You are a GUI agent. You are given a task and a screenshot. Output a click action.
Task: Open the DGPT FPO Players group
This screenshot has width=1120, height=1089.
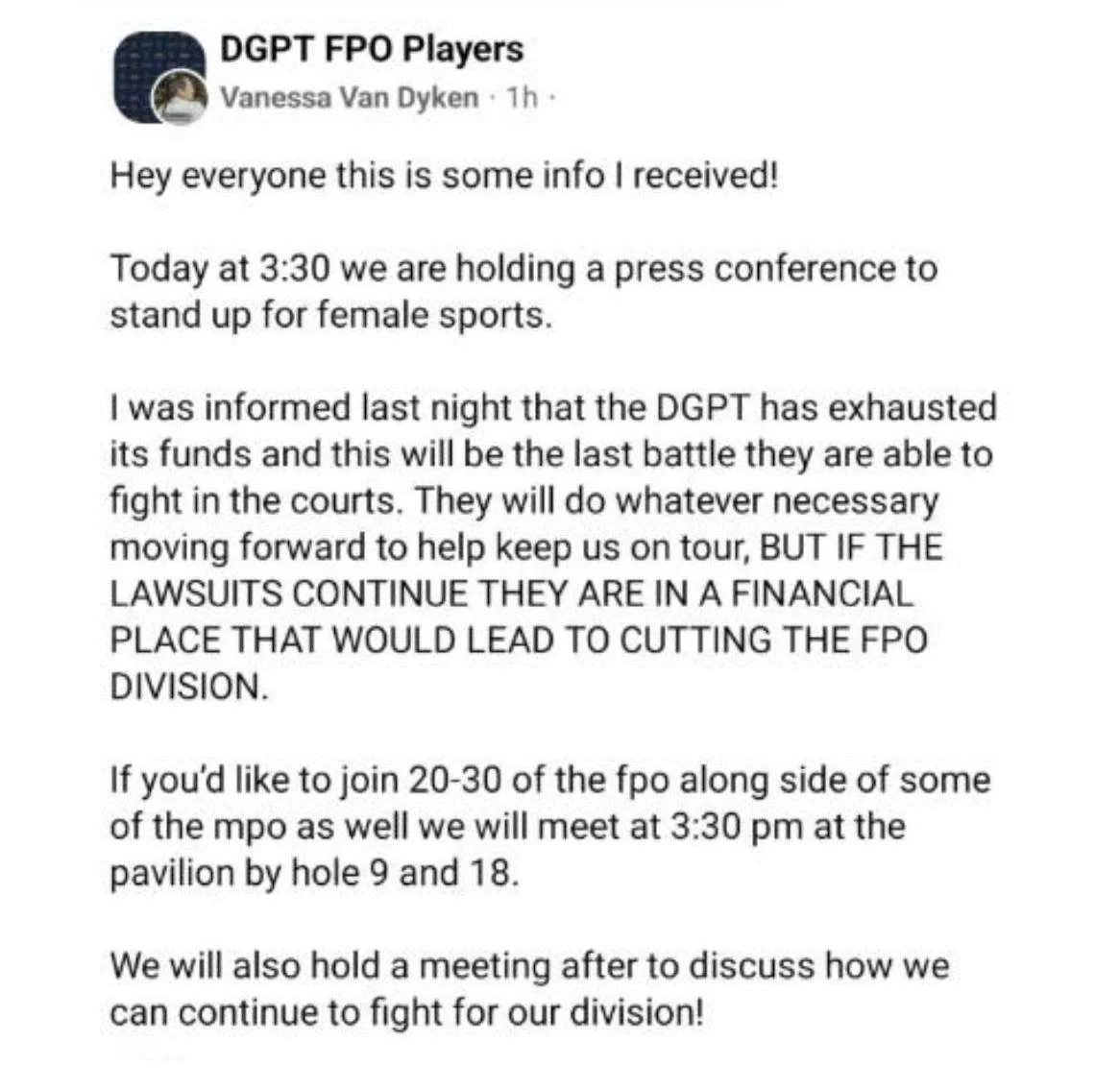tap(372, 49)
